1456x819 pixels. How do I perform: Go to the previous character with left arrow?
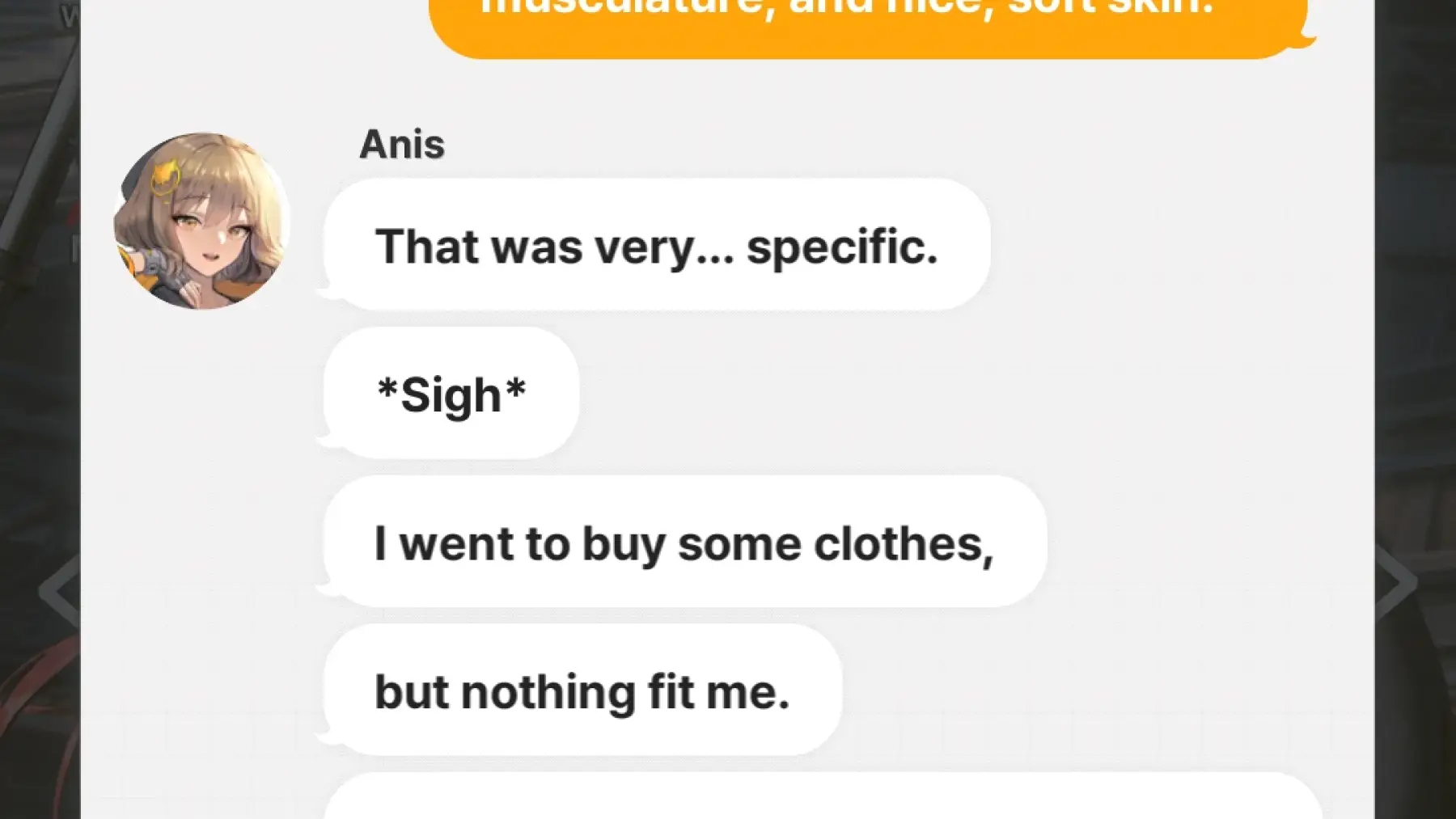58,589
